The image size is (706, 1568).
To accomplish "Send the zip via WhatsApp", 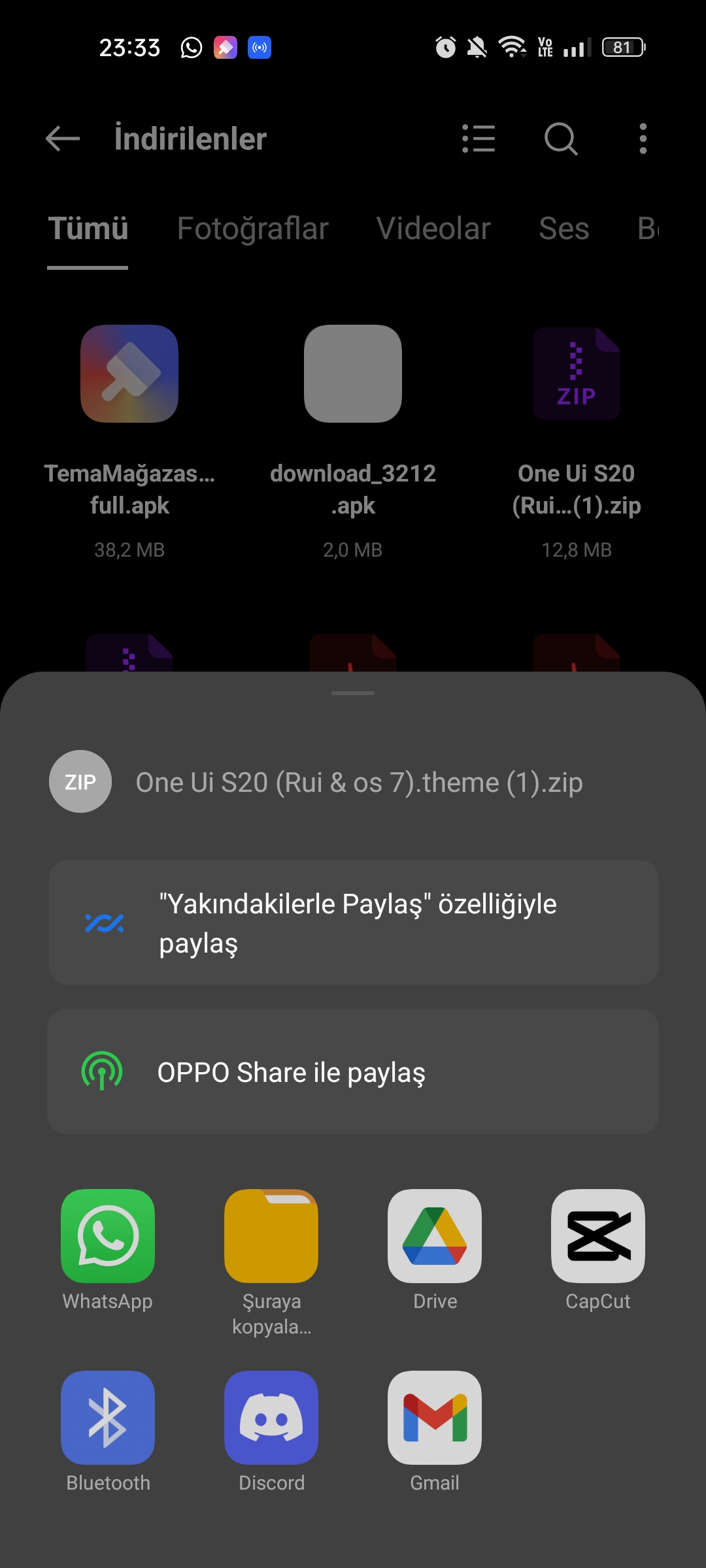I will (108, 1250).
